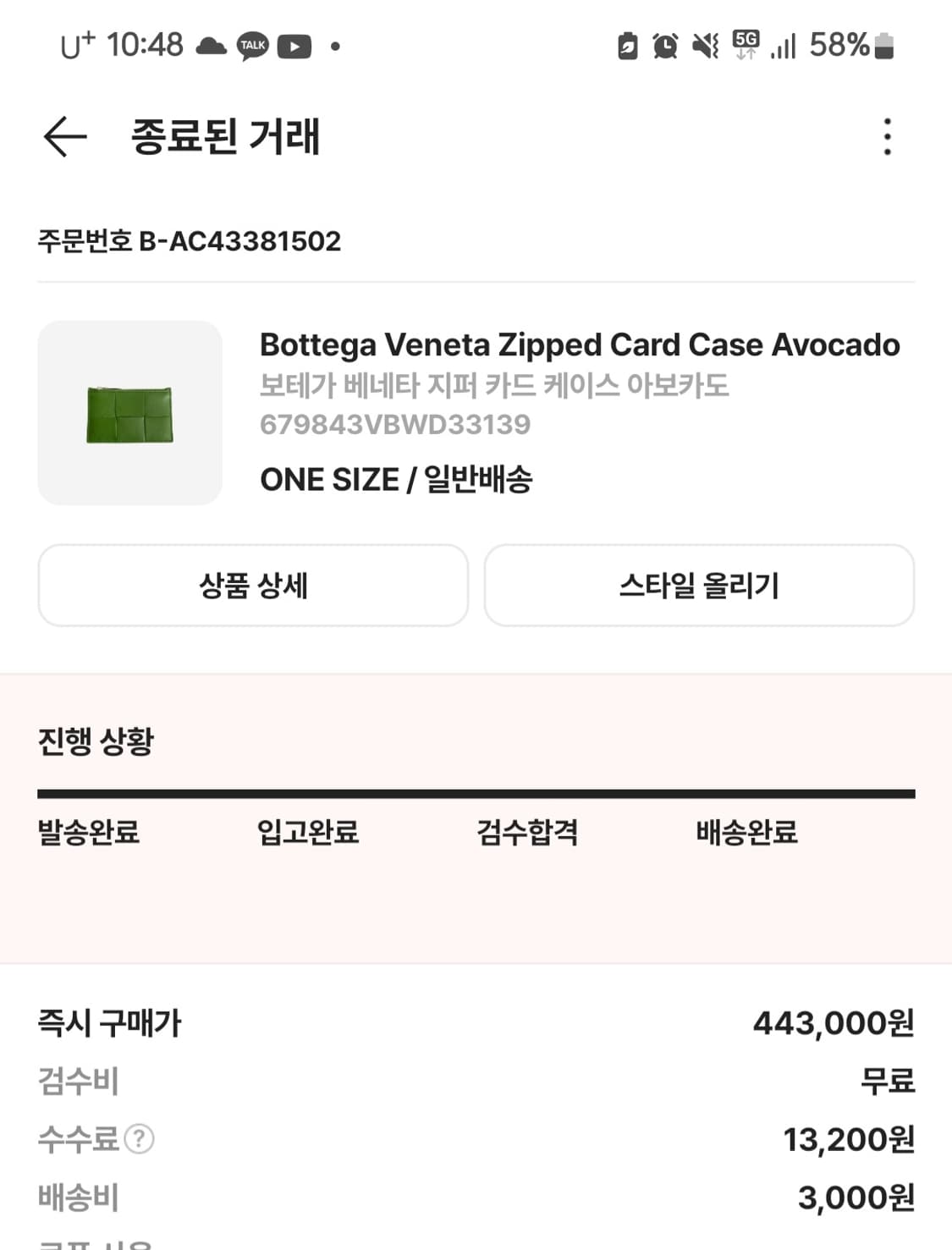The image size is (952, 1250).
Task: Open the 상품 상세 product detail page
Action: [x=251, y=586]
